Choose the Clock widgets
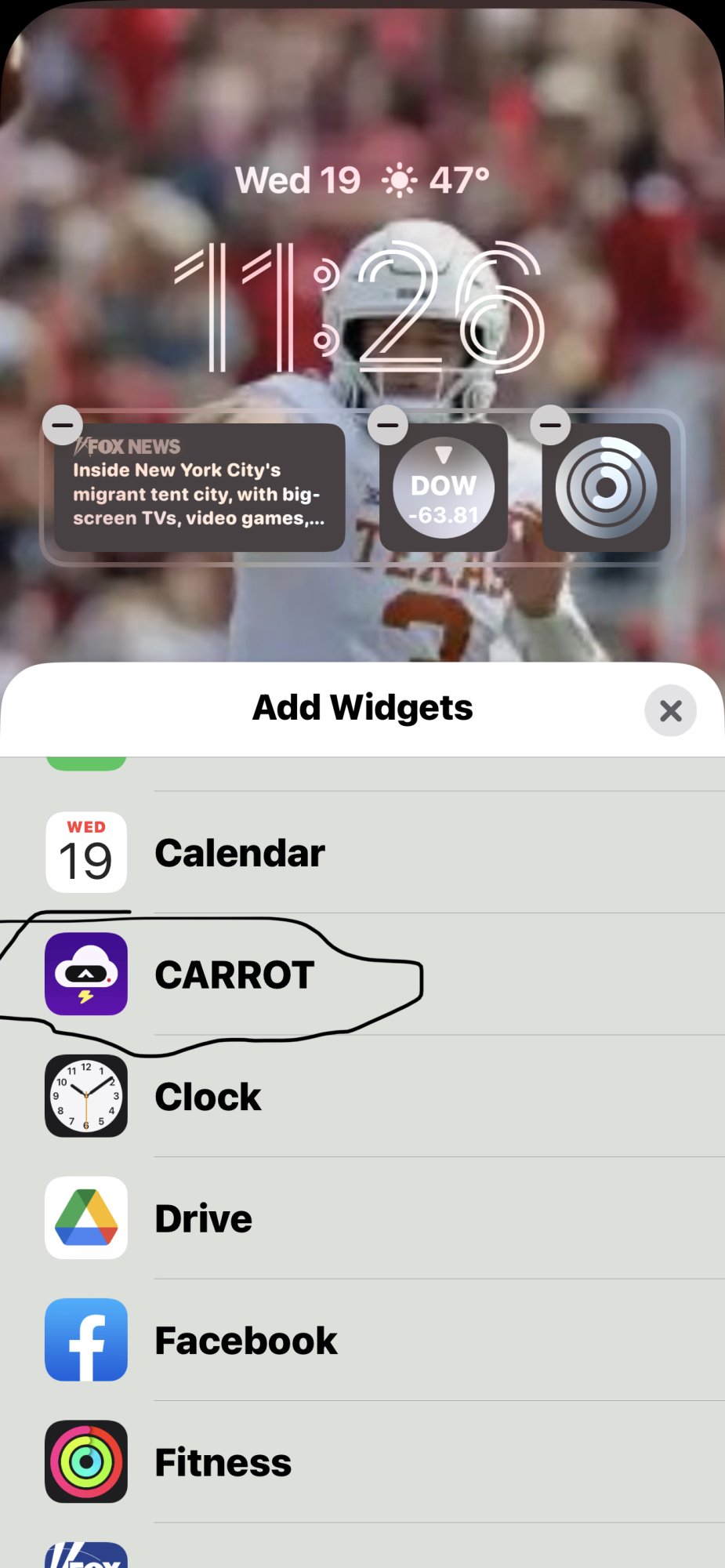Viewport: 725px width, 1568px height. pos(208,1096)
